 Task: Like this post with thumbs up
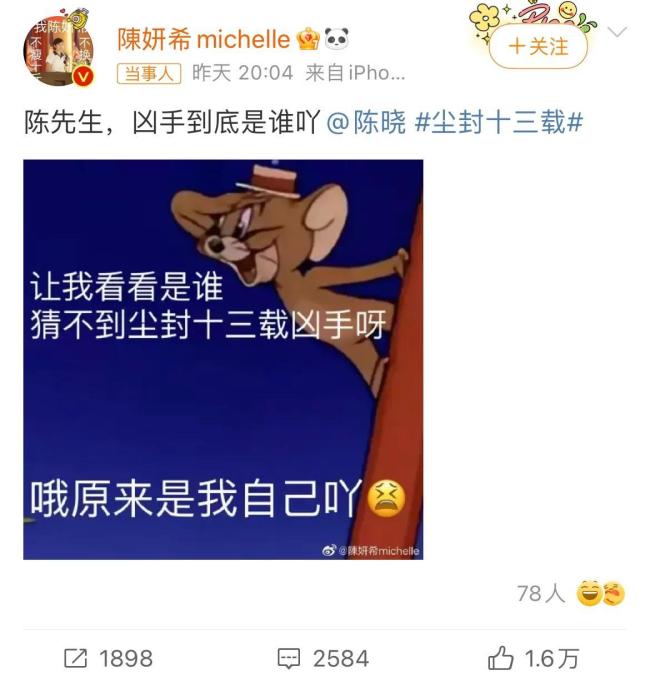tap(532, 658)
